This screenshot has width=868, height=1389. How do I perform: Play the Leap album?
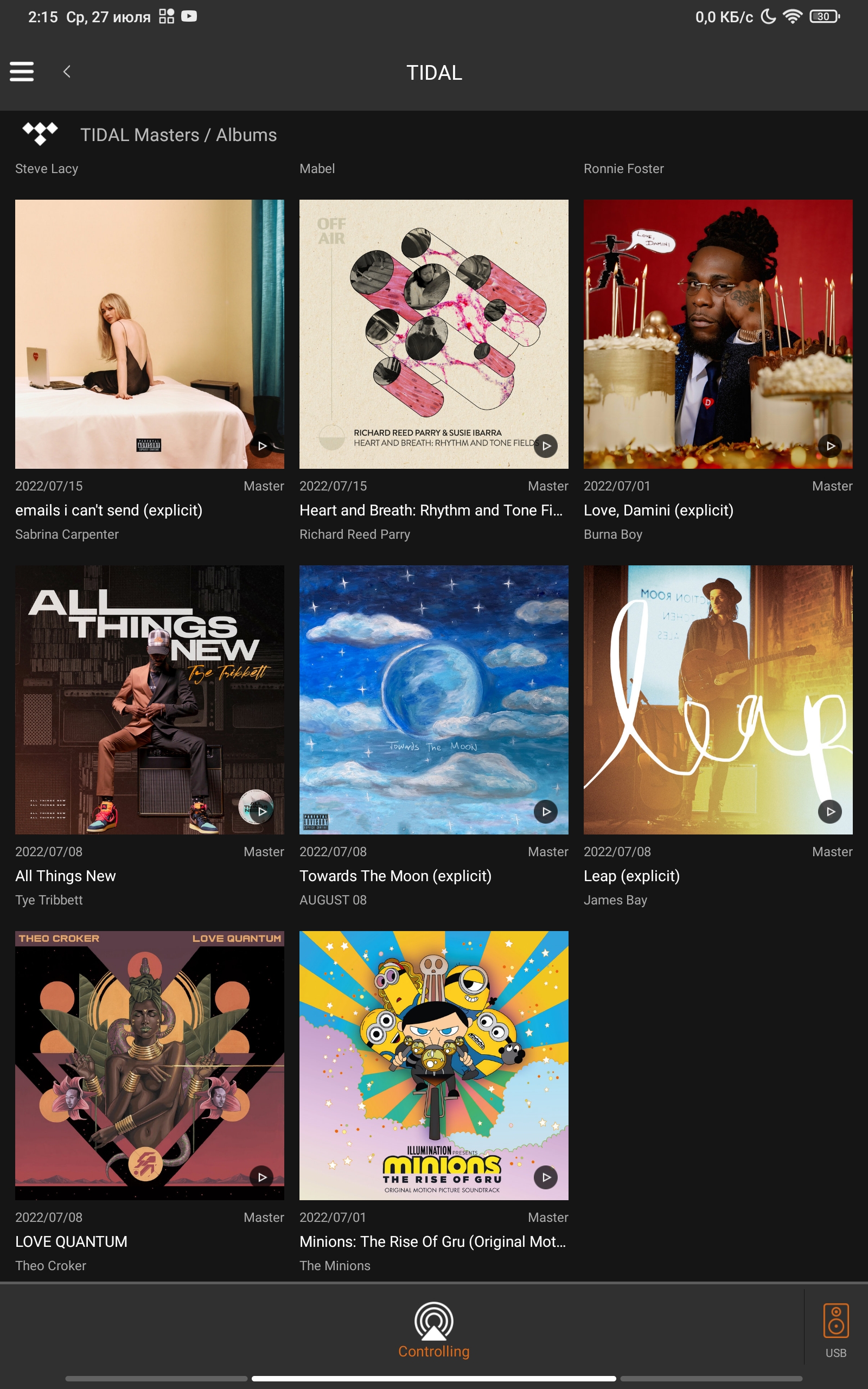pyautogui.click(x=830, y=812)
